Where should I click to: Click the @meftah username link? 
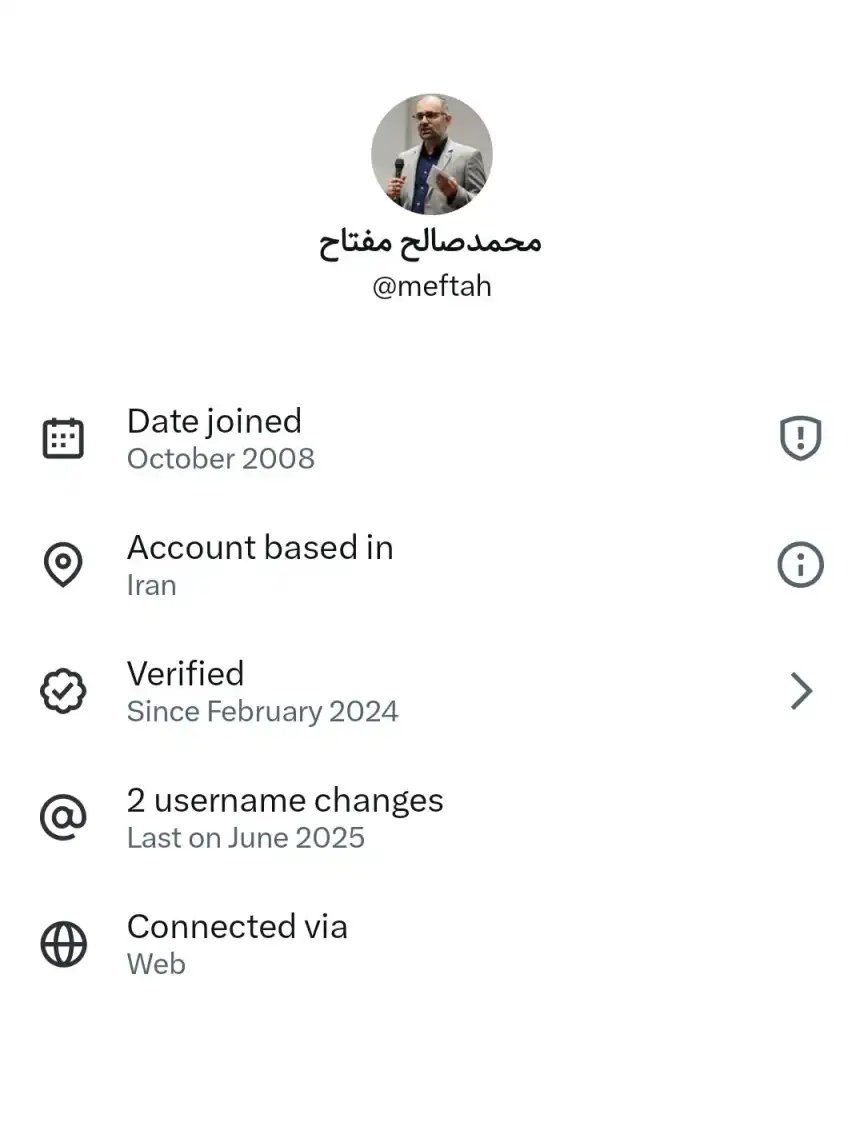(431, 286)
